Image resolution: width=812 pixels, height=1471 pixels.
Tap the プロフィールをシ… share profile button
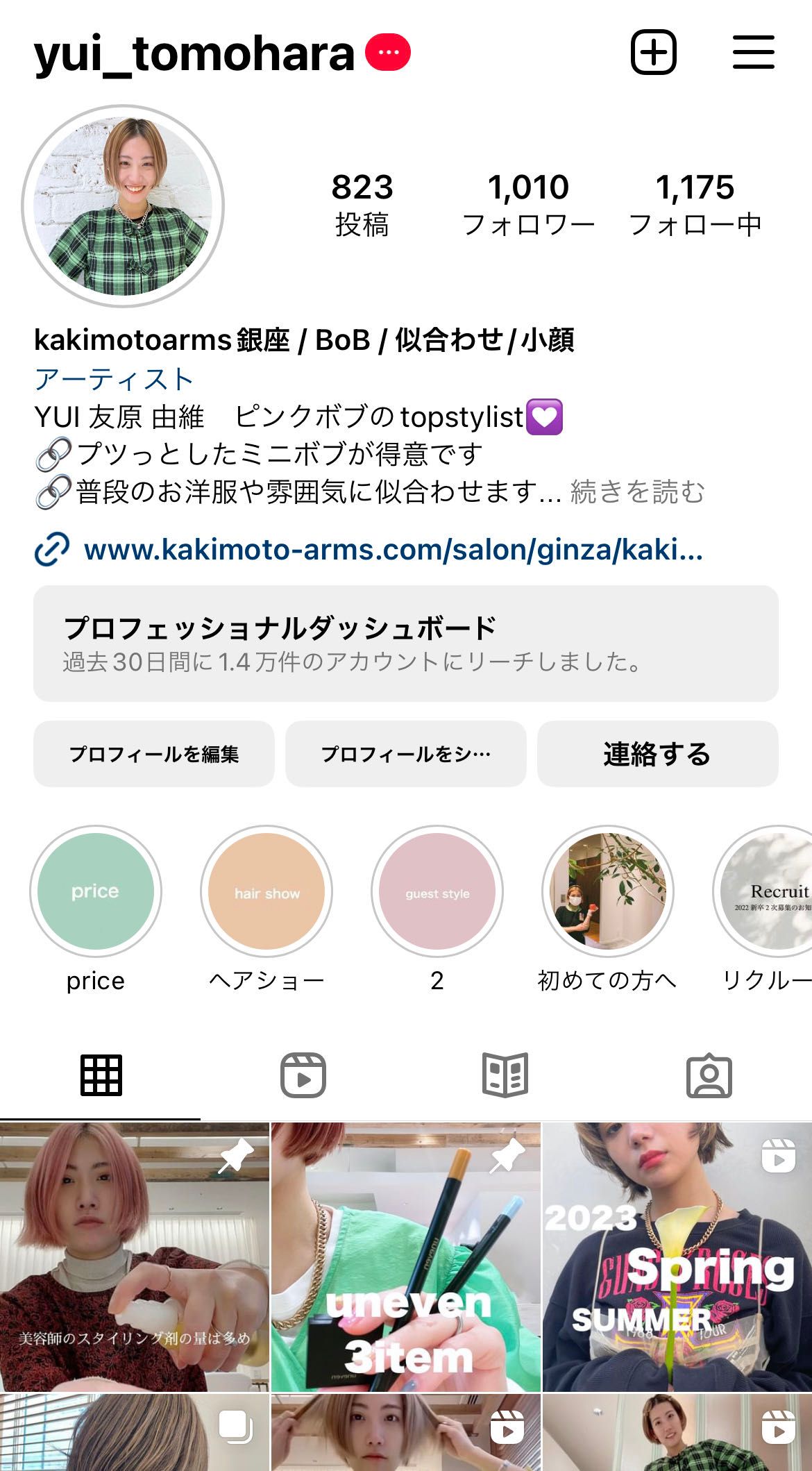tap(406, 754)
